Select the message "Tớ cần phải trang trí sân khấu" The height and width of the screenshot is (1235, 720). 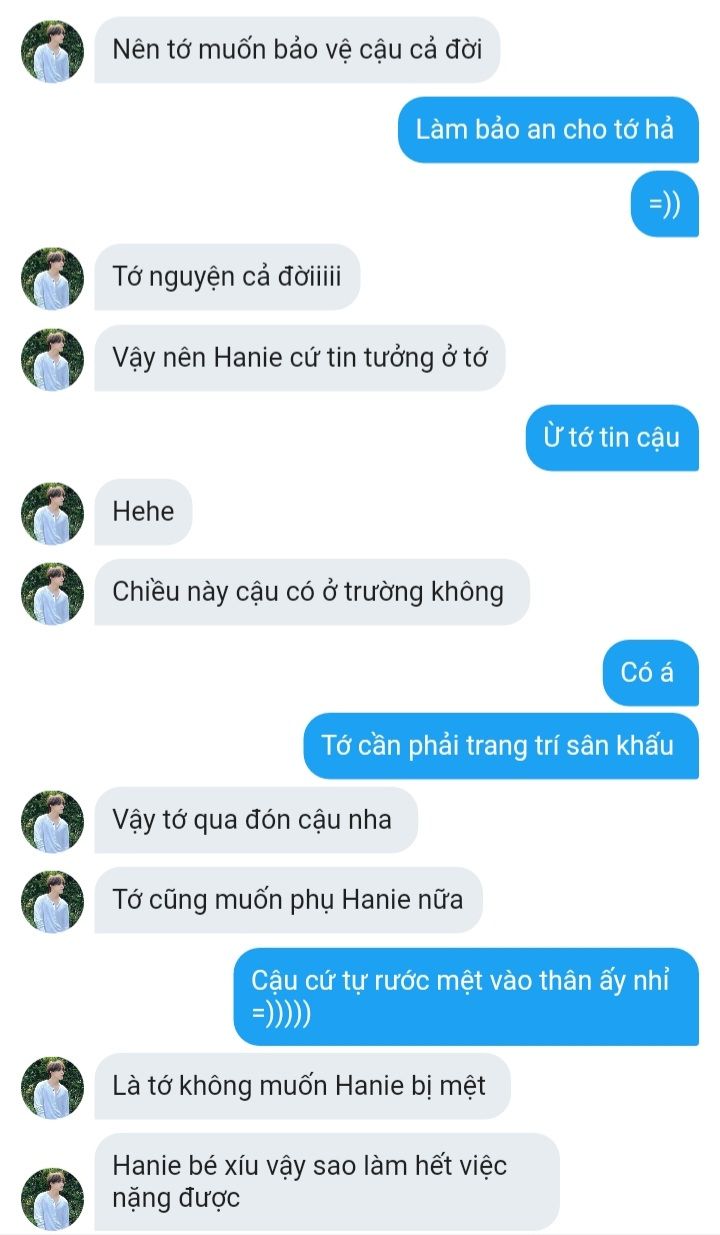501,746
